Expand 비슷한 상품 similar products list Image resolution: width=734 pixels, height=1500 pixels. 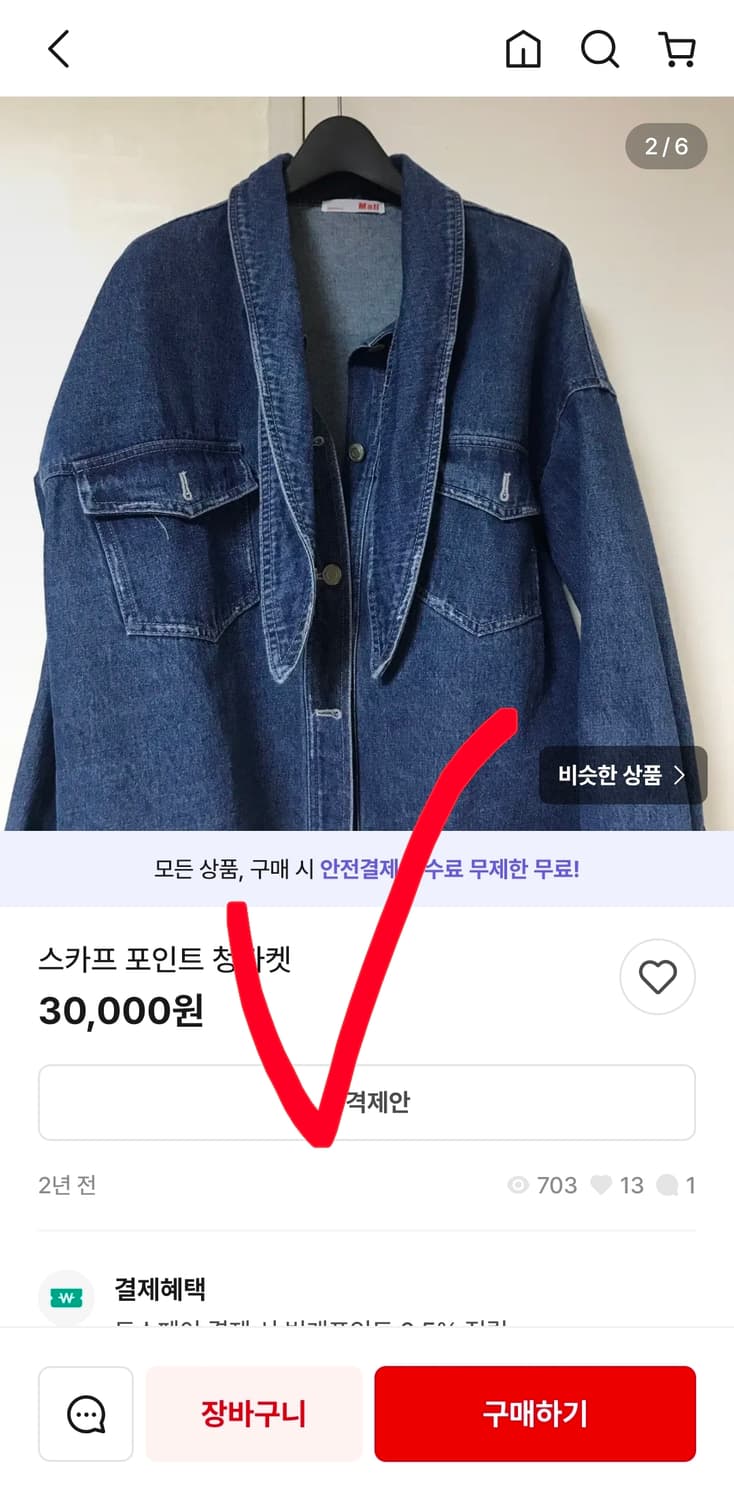point(622,775)
